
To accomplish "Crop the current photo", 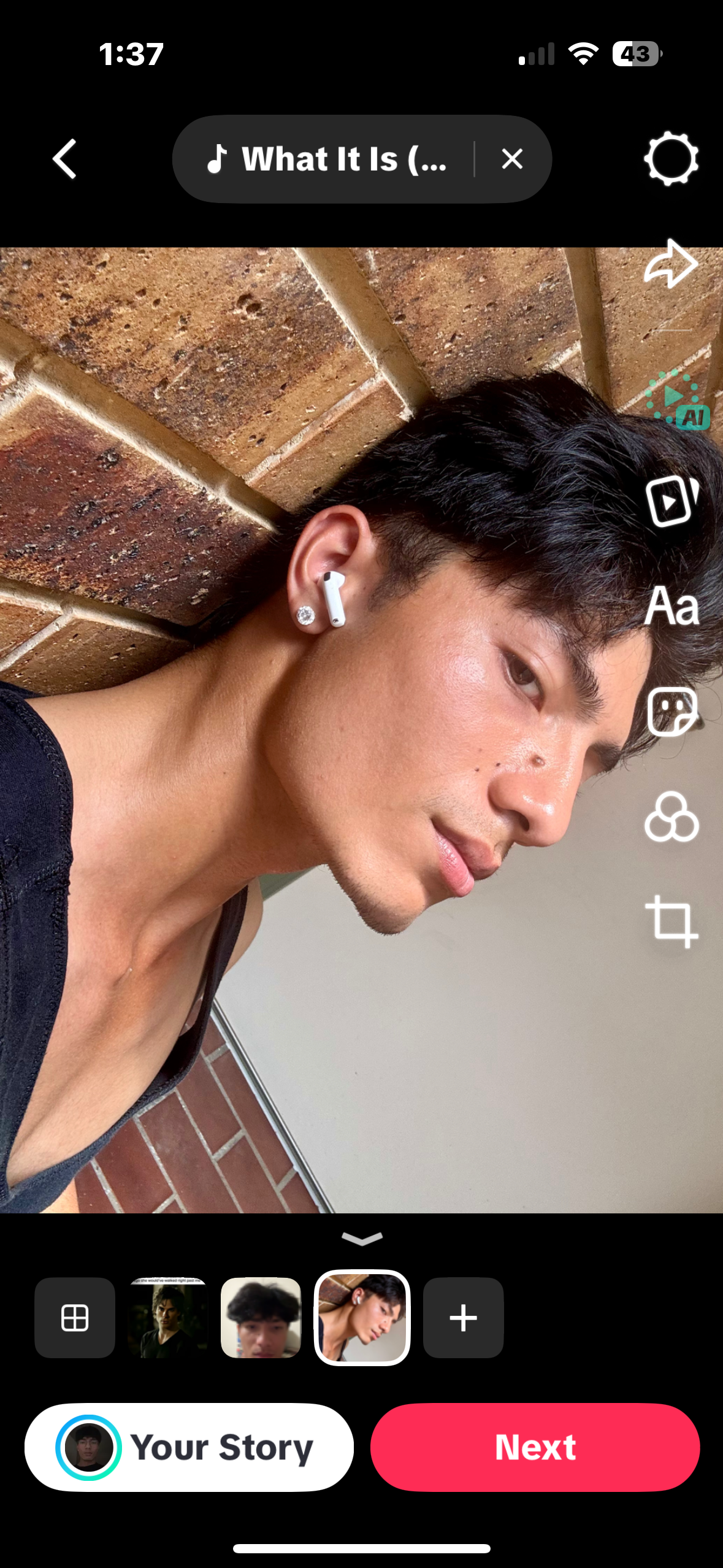I will [x=672, y=921].
